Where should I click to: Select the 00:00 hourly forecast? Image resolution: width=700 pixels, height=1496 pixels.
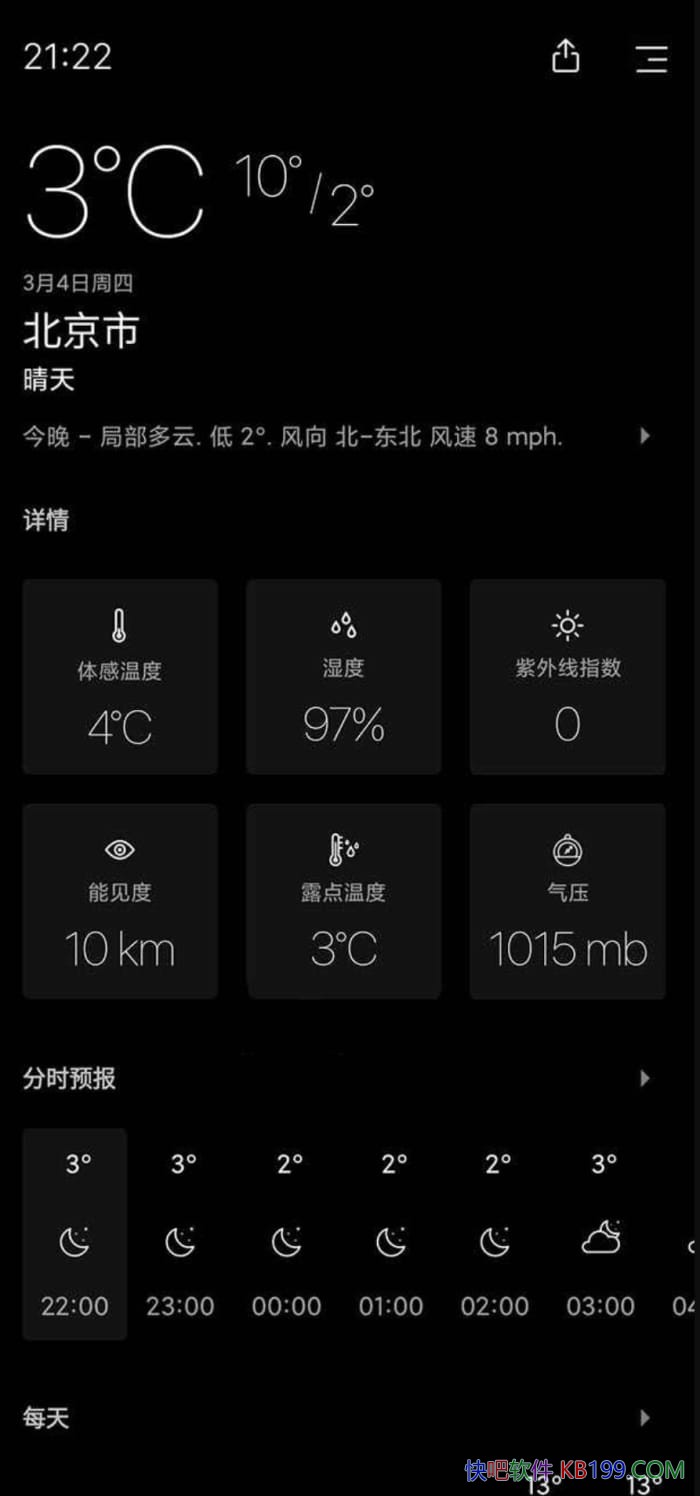[x=287, y=1234]
